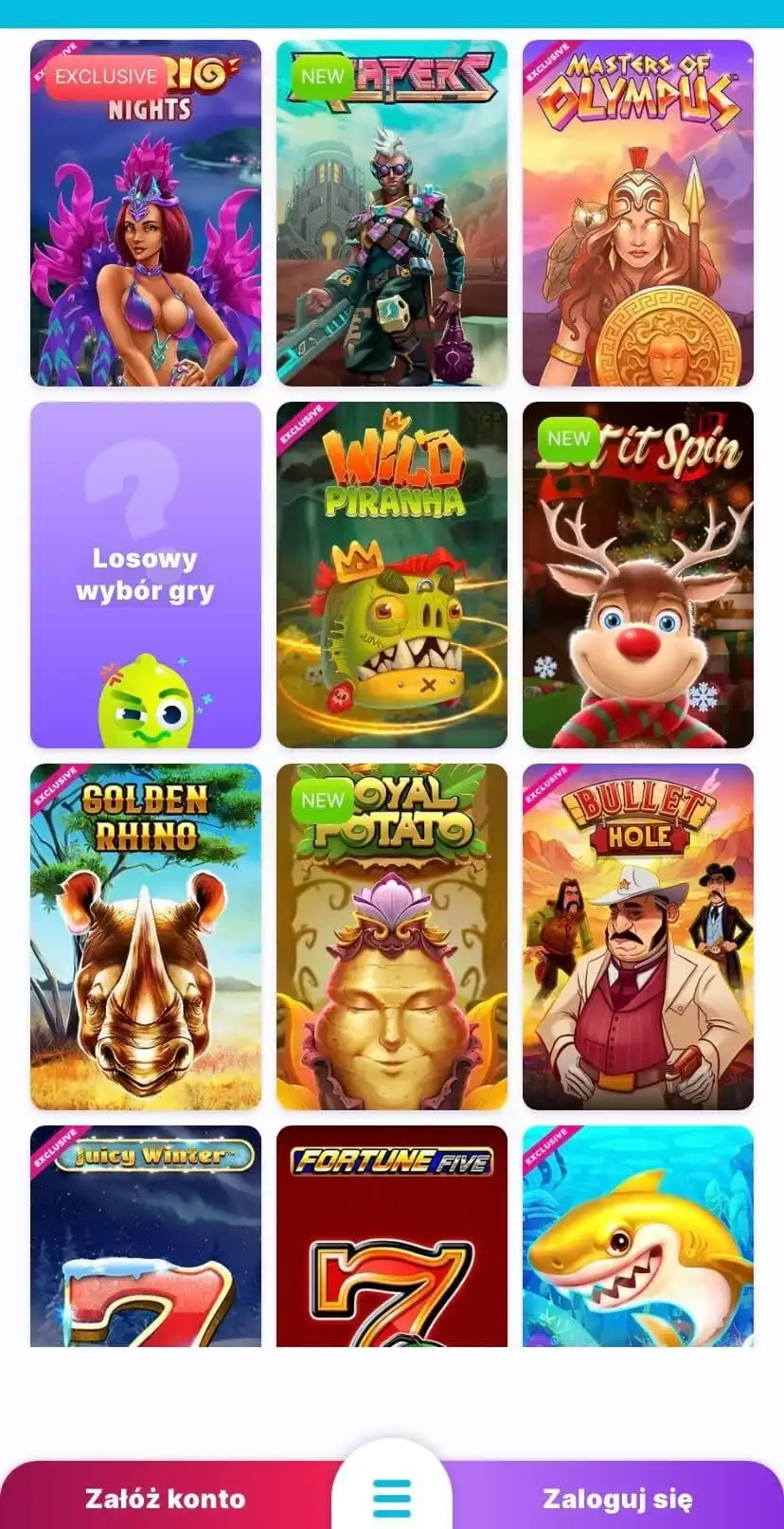Select the Juicy Winter slot

[145, 1236]
